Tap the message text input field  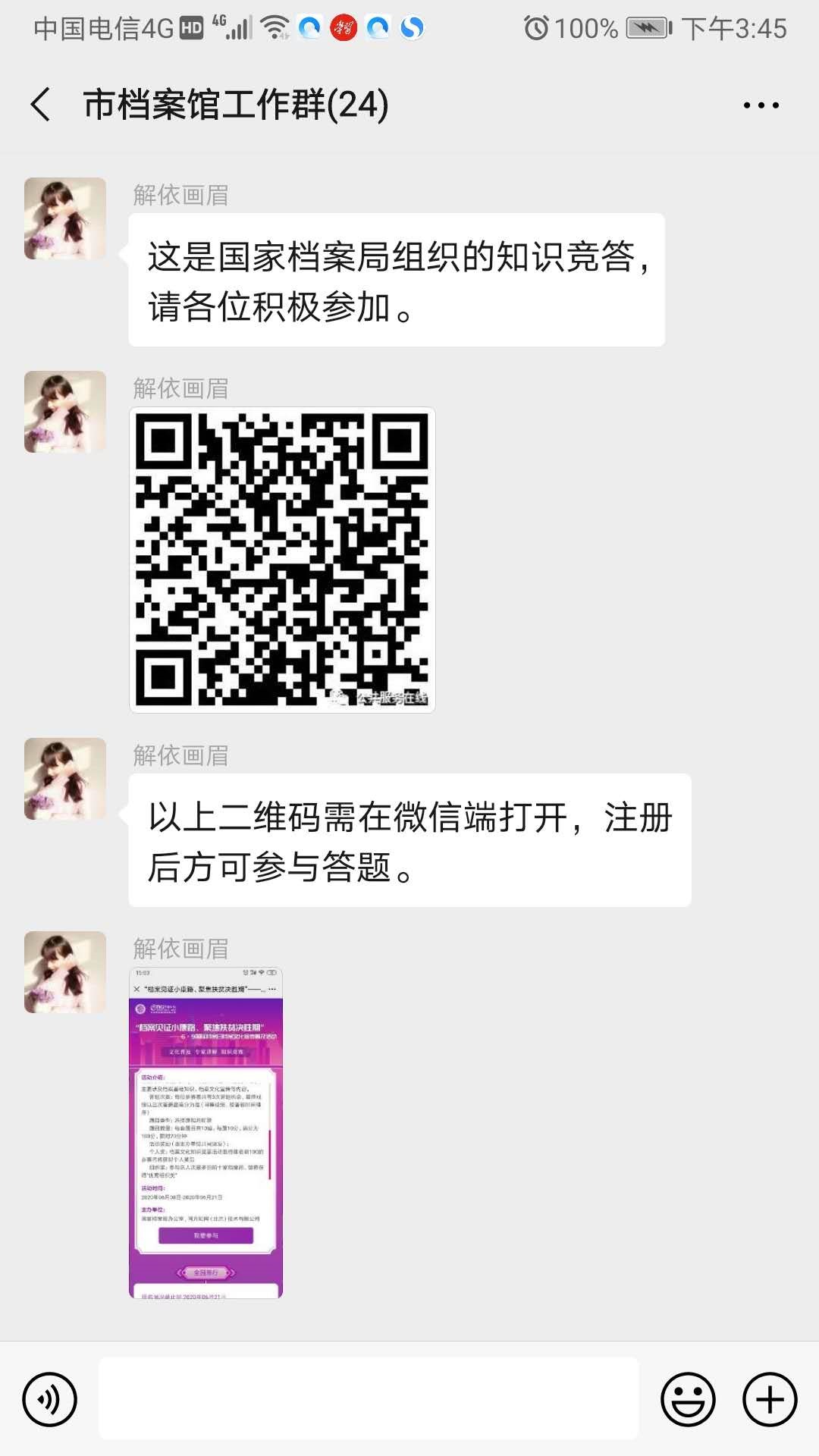[369, 1399]
